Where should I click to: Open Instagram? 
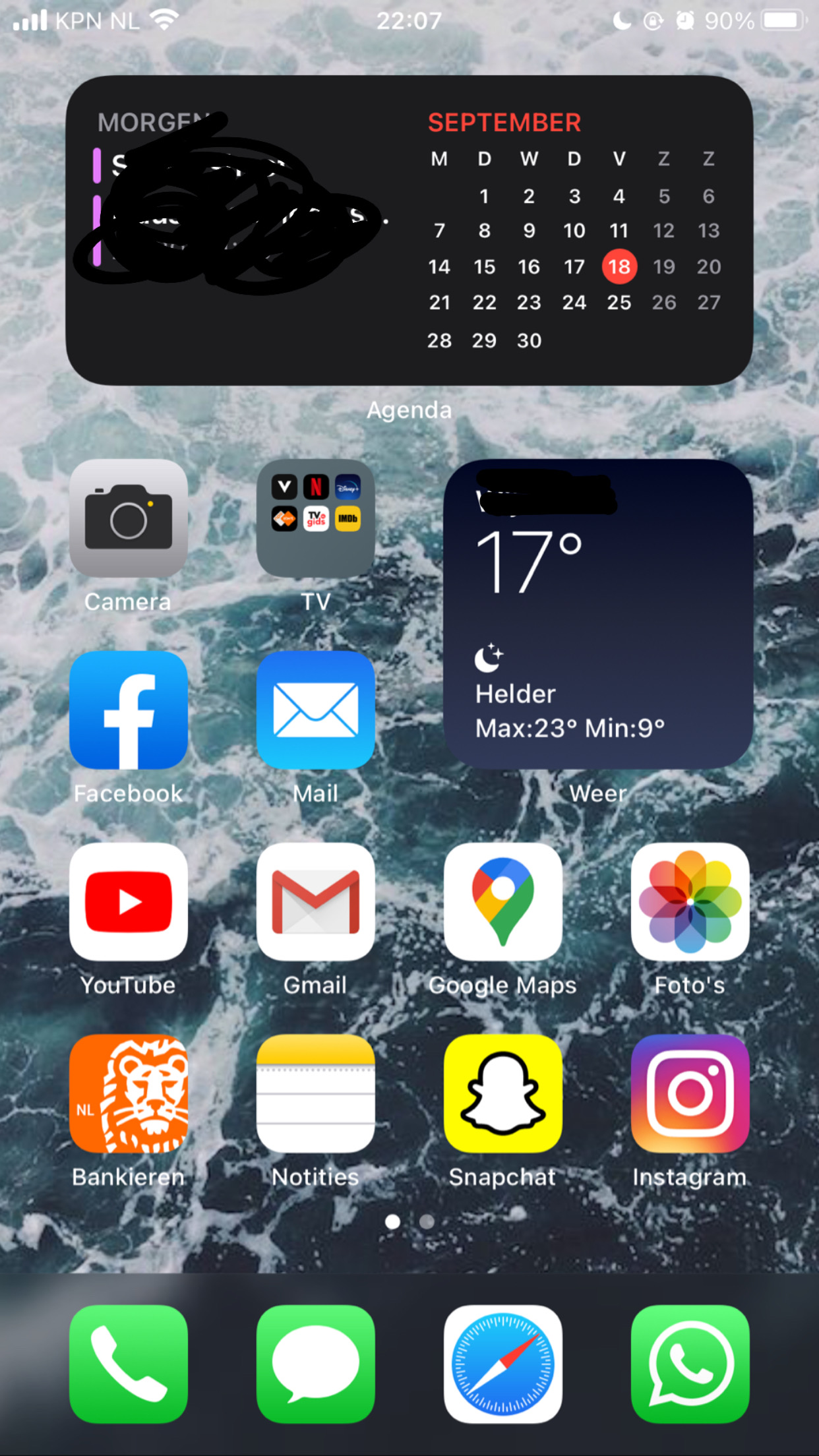coord(690,1093)
